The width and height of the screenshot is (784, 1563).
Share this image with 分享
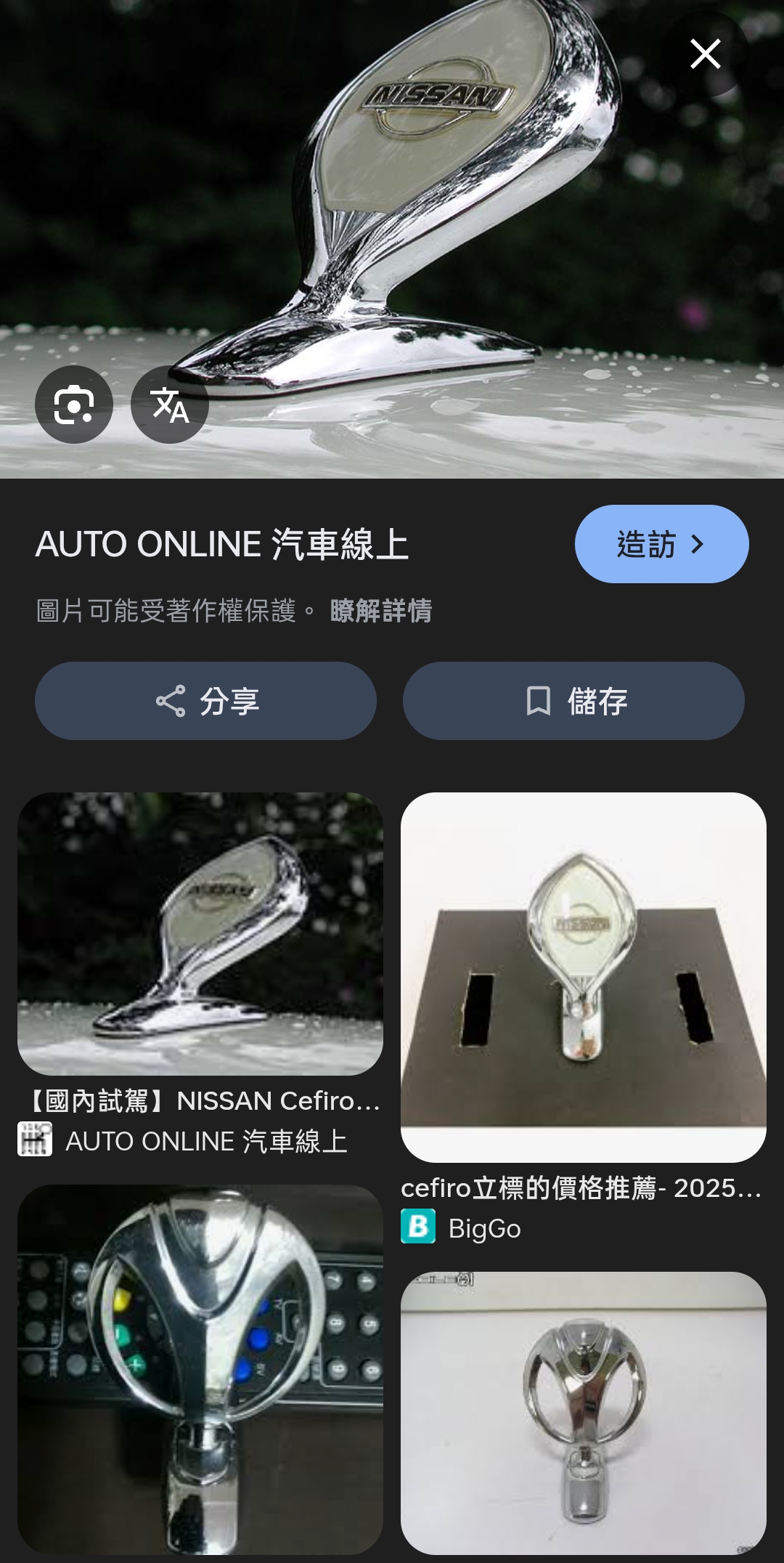(205, 701)
